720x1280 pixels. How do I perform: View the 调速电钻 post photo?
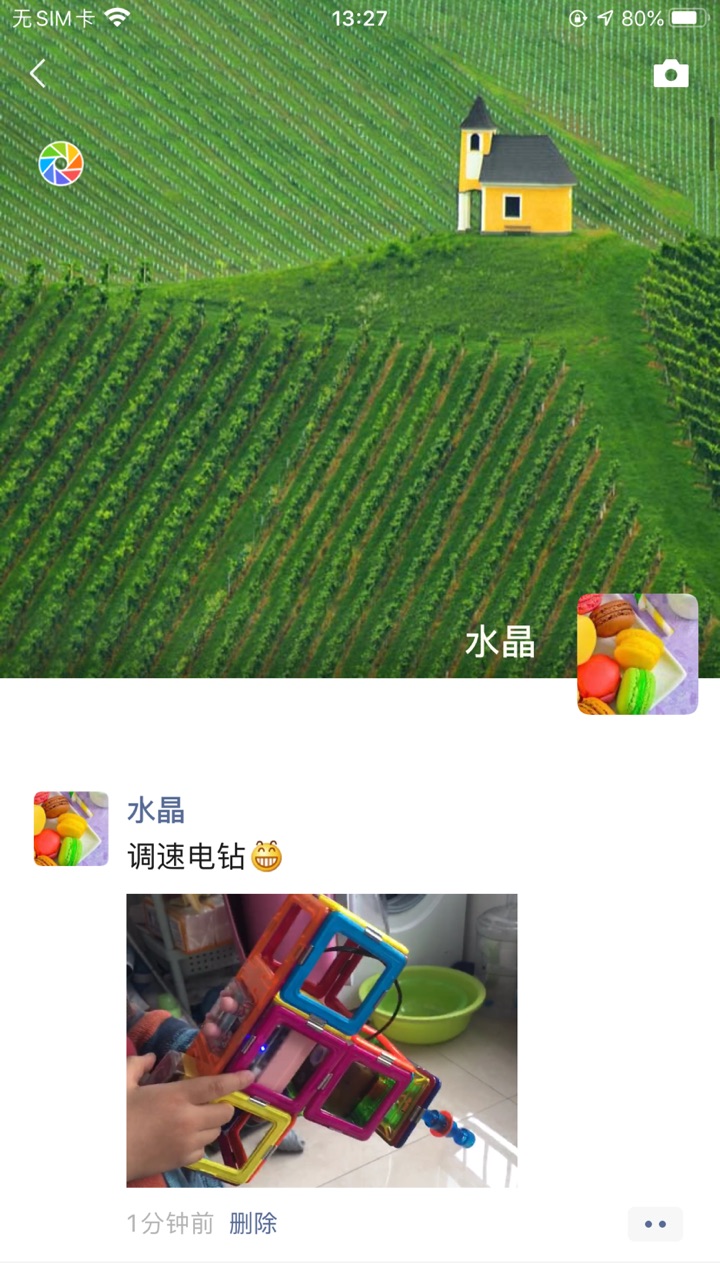point(322,1040)
